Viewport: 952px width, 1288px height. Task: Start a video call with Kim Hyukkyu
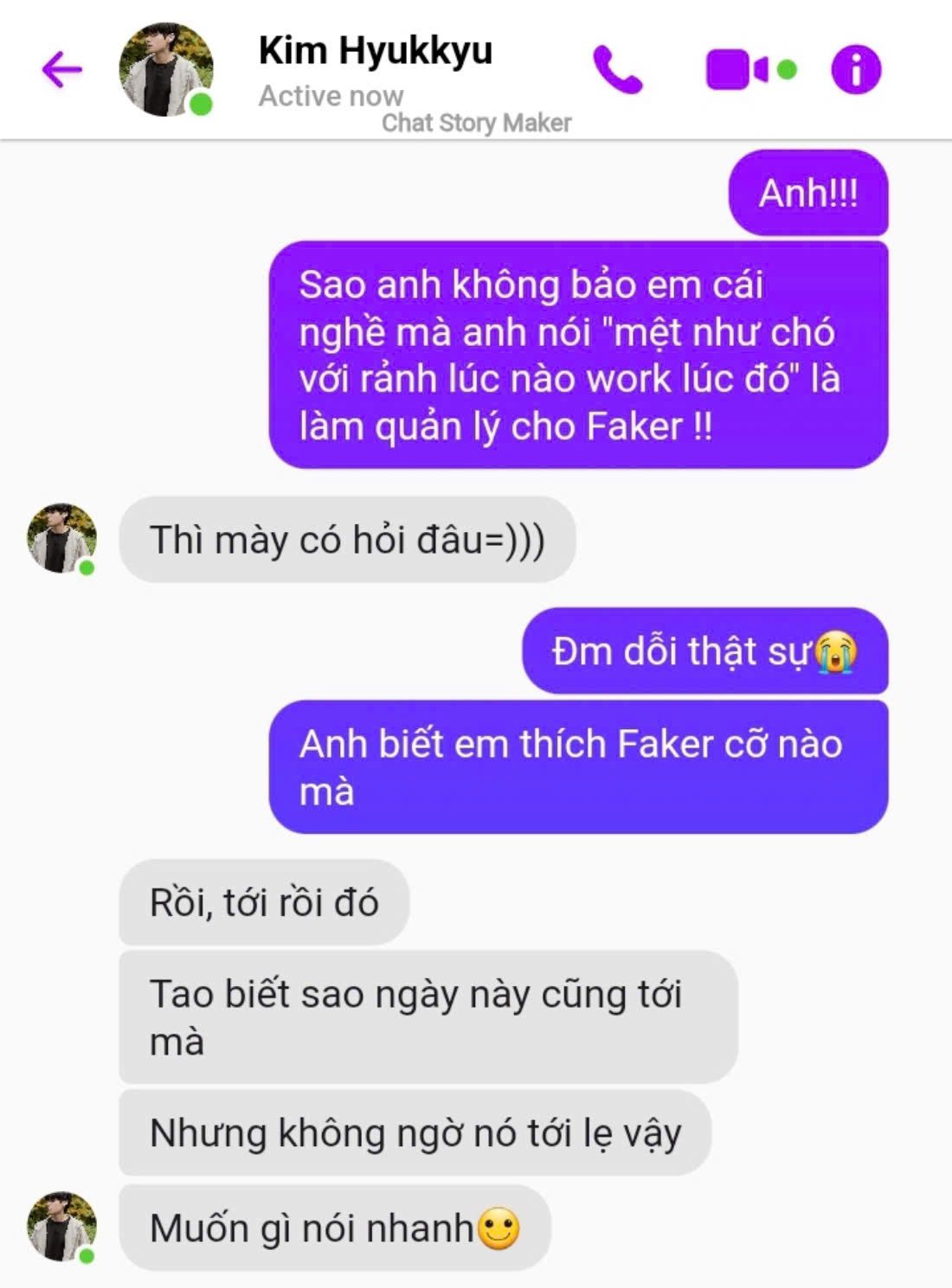(x=738, y=70)
